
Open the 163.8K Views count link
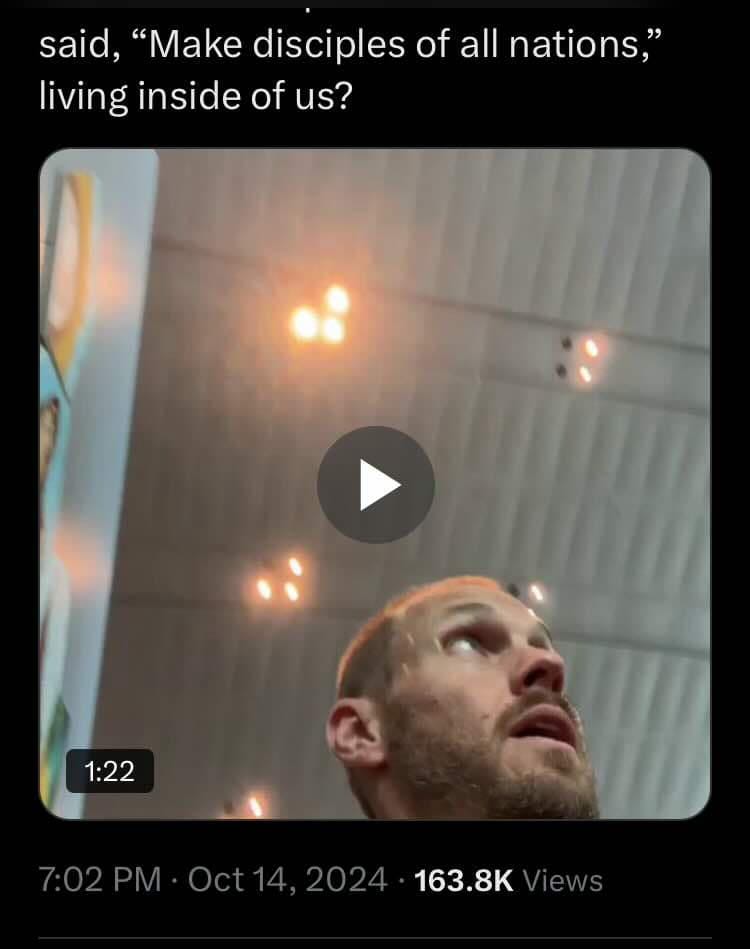[507, 880]
